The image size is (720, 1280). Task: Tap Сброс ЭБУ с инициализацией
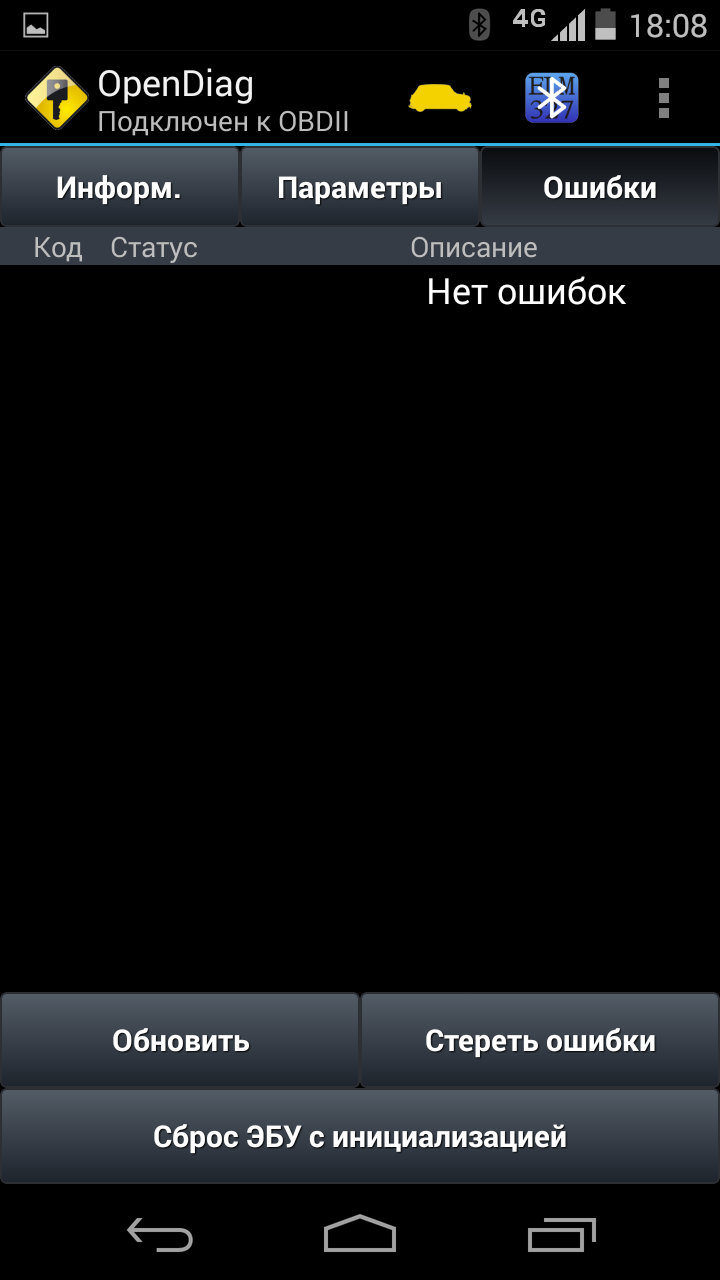(360, 1137)
